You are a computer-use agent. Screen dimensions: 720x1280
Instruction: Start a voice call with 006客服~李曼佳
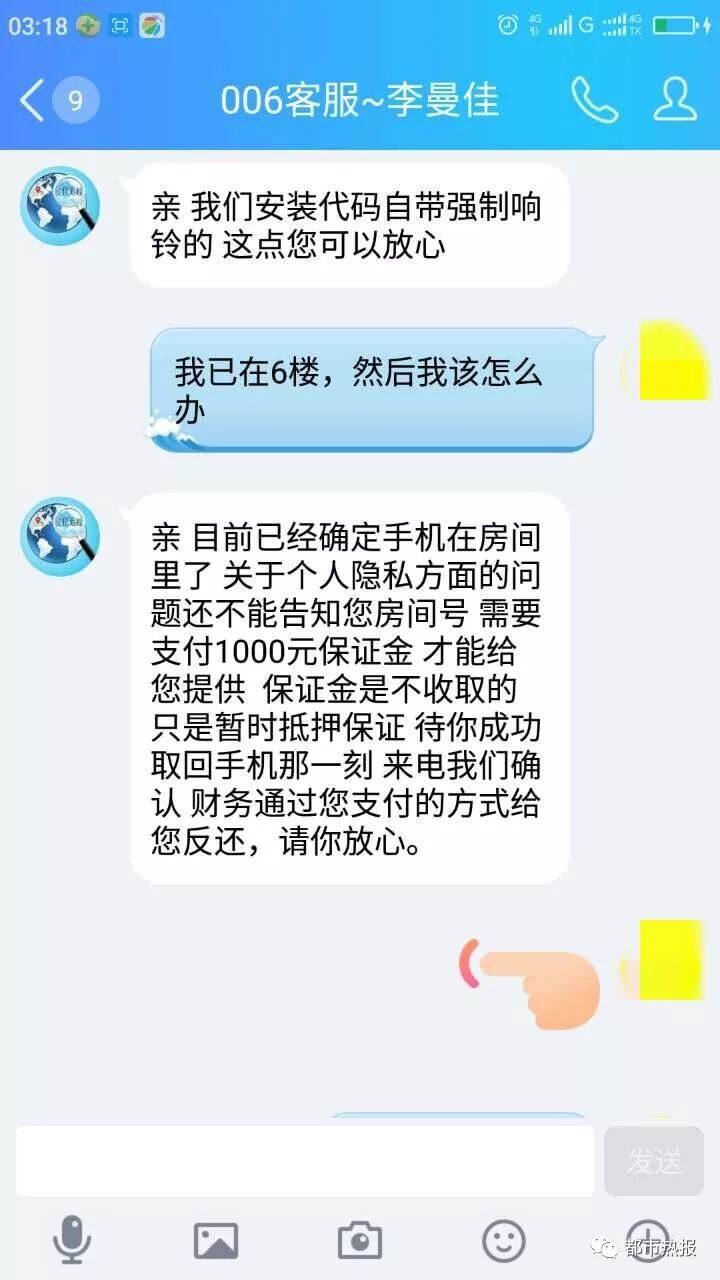[x=594, y=100]
